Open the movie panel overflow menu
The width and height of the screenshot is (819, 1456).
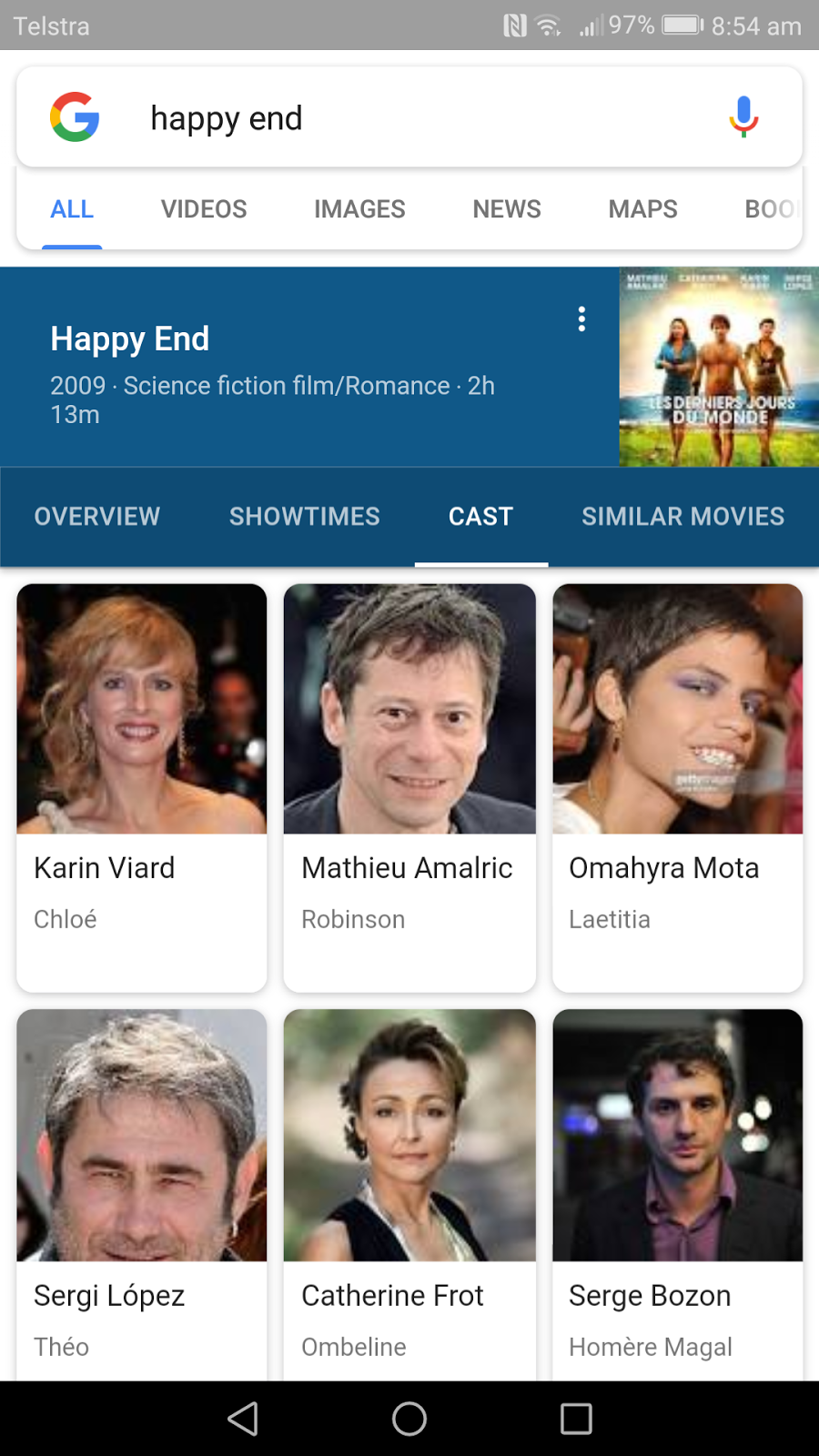tap(581, 319)
